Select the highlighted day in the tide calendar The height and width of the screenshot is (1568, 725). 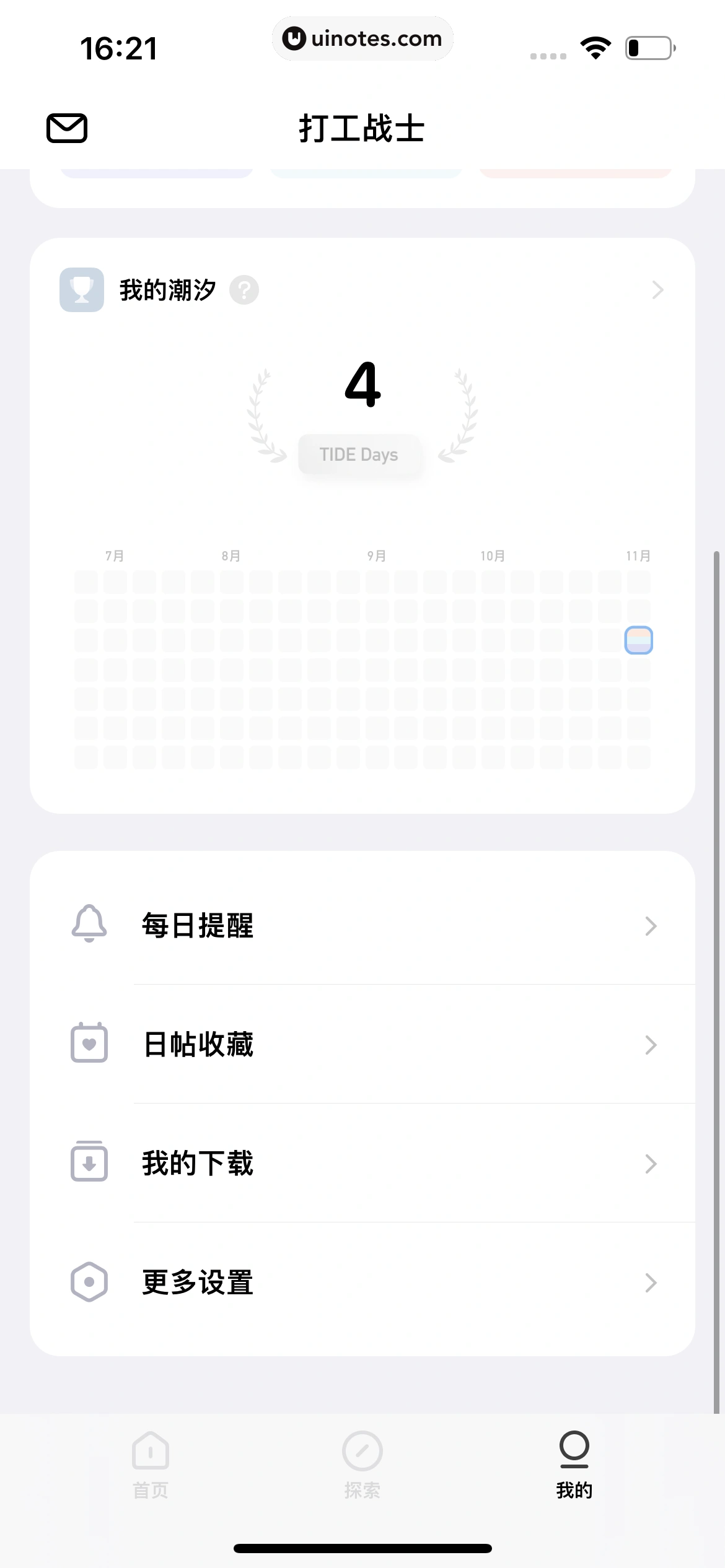[x=638, y=641]
